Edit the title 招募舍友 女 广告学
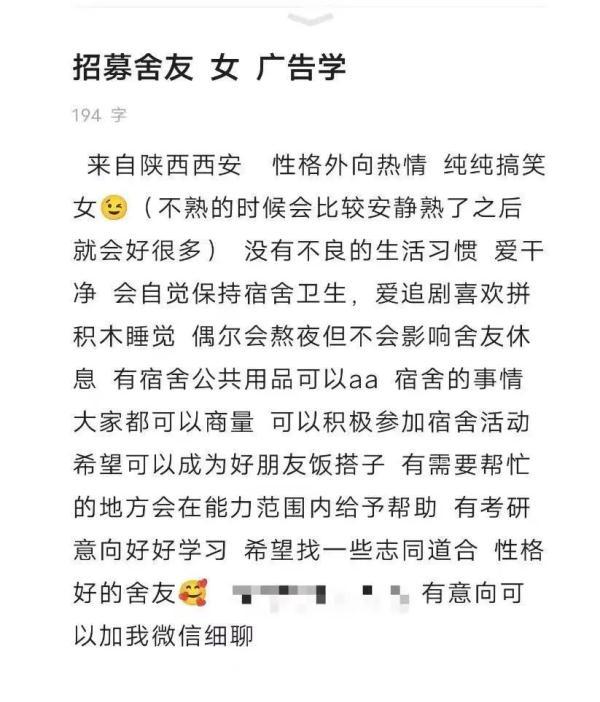 (209, 67)
